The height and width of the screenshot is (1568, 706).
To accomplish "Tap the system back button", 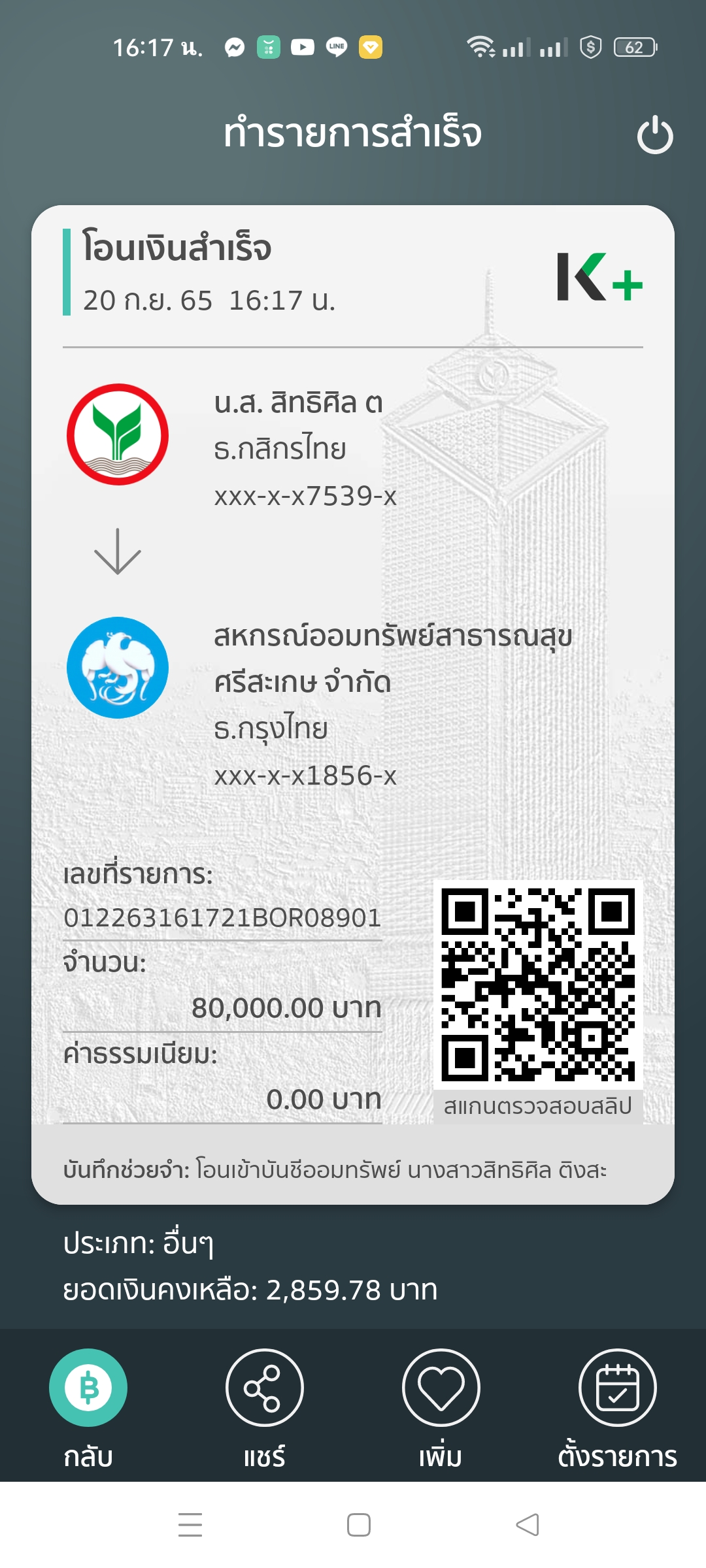I will [528, 1525].
